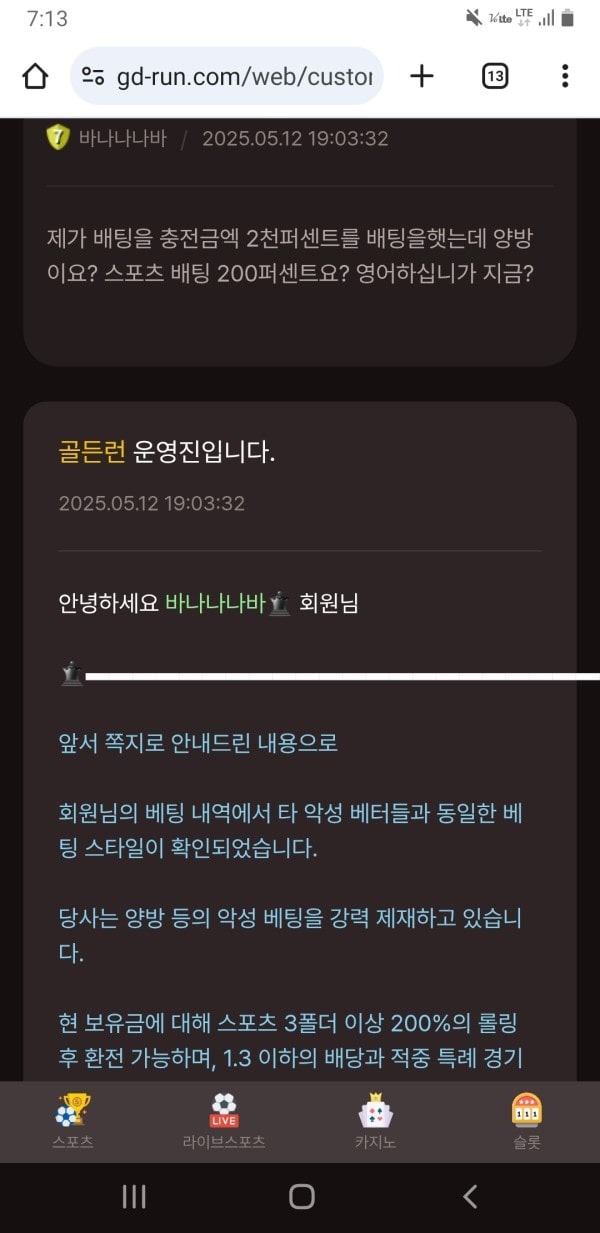Go to the browser home page
This screenshot has width=600, height=1233.
(x=35, y=76)
